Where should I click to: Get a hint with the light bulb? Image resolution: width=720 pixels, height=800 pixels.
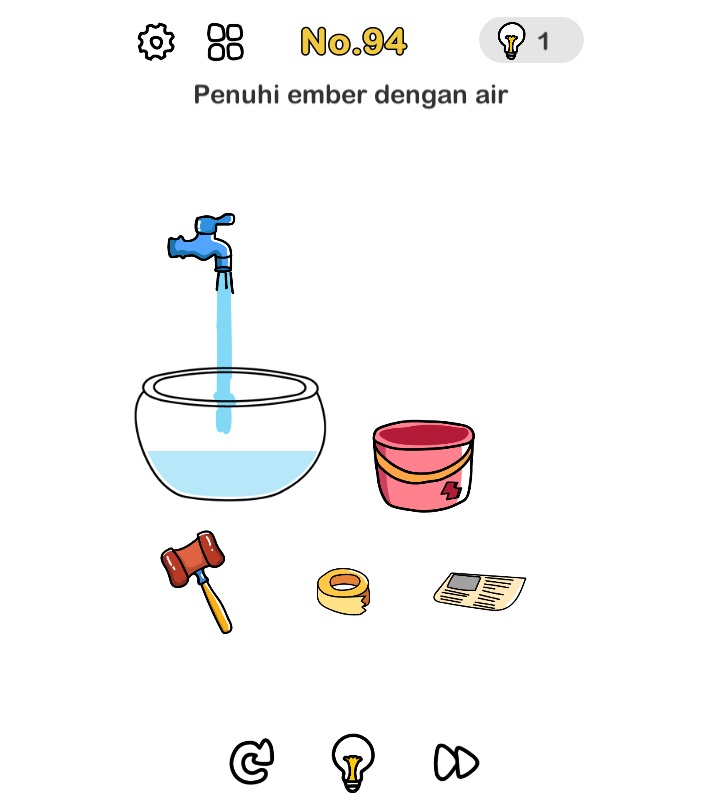click(x=352, y=762)
